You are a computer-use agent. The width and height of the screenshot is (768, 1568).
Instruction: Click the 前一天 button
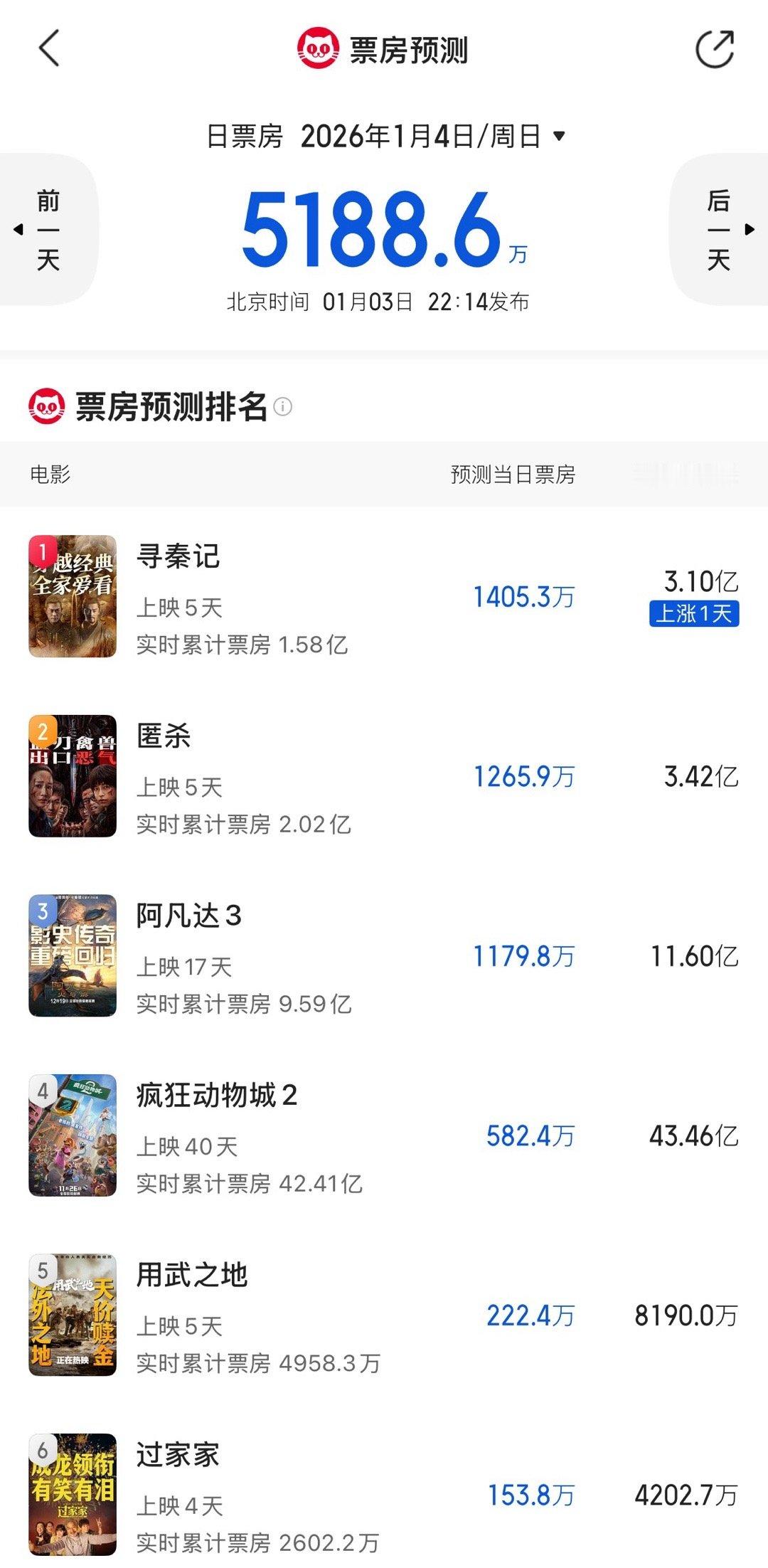click(48, 229)
